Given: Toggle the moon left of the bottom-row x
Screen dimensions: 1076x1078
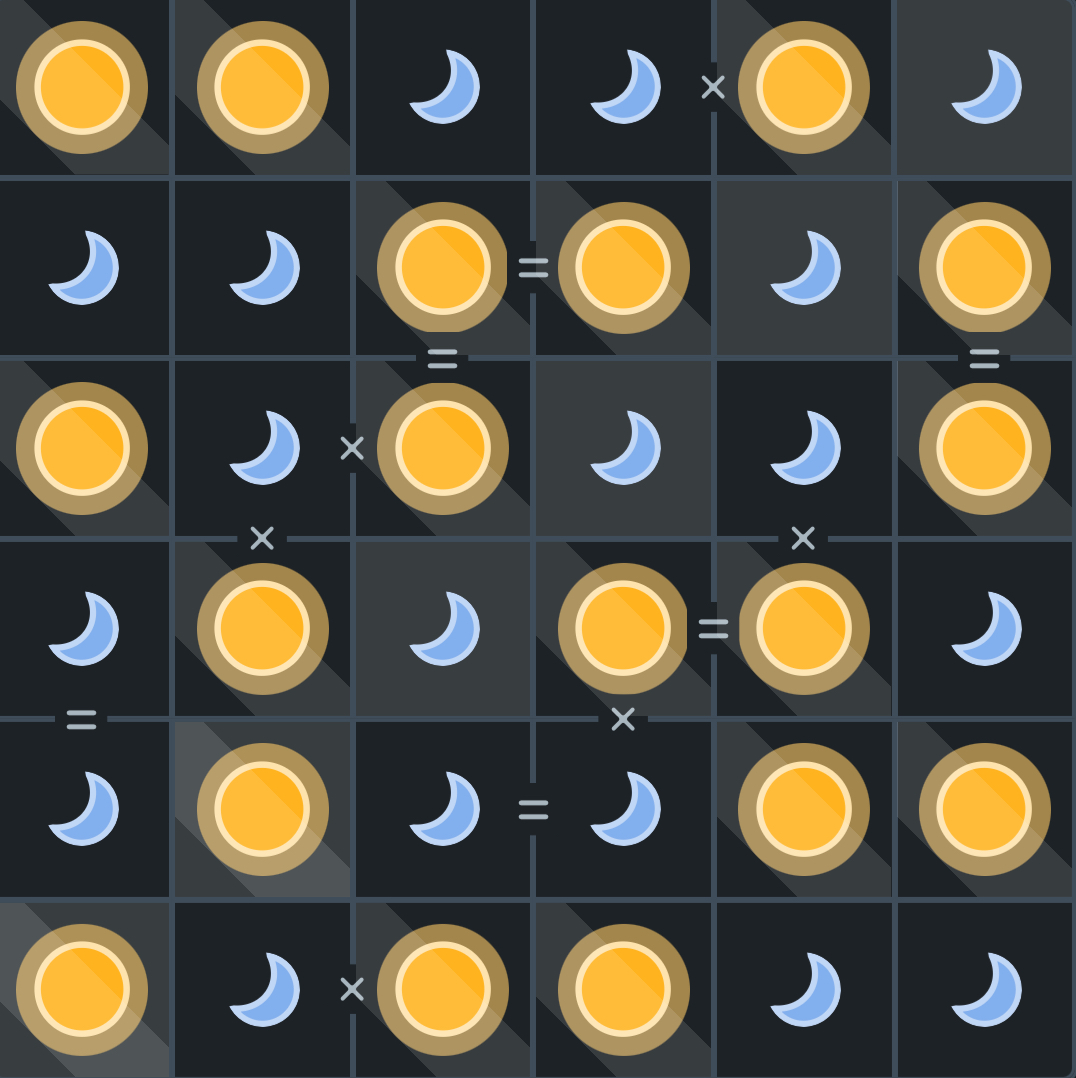Looking at the screenshot, I should coord(263,989).
